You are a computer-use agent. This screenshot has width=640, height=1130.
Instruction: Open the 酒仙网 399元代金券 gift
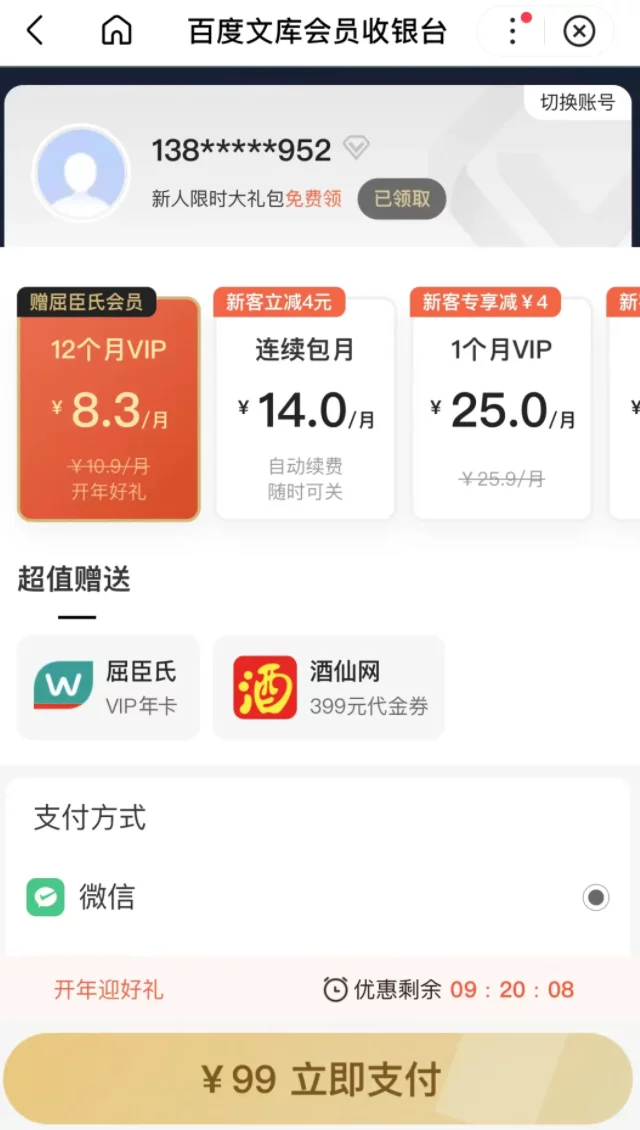click(x=329, y=688)
